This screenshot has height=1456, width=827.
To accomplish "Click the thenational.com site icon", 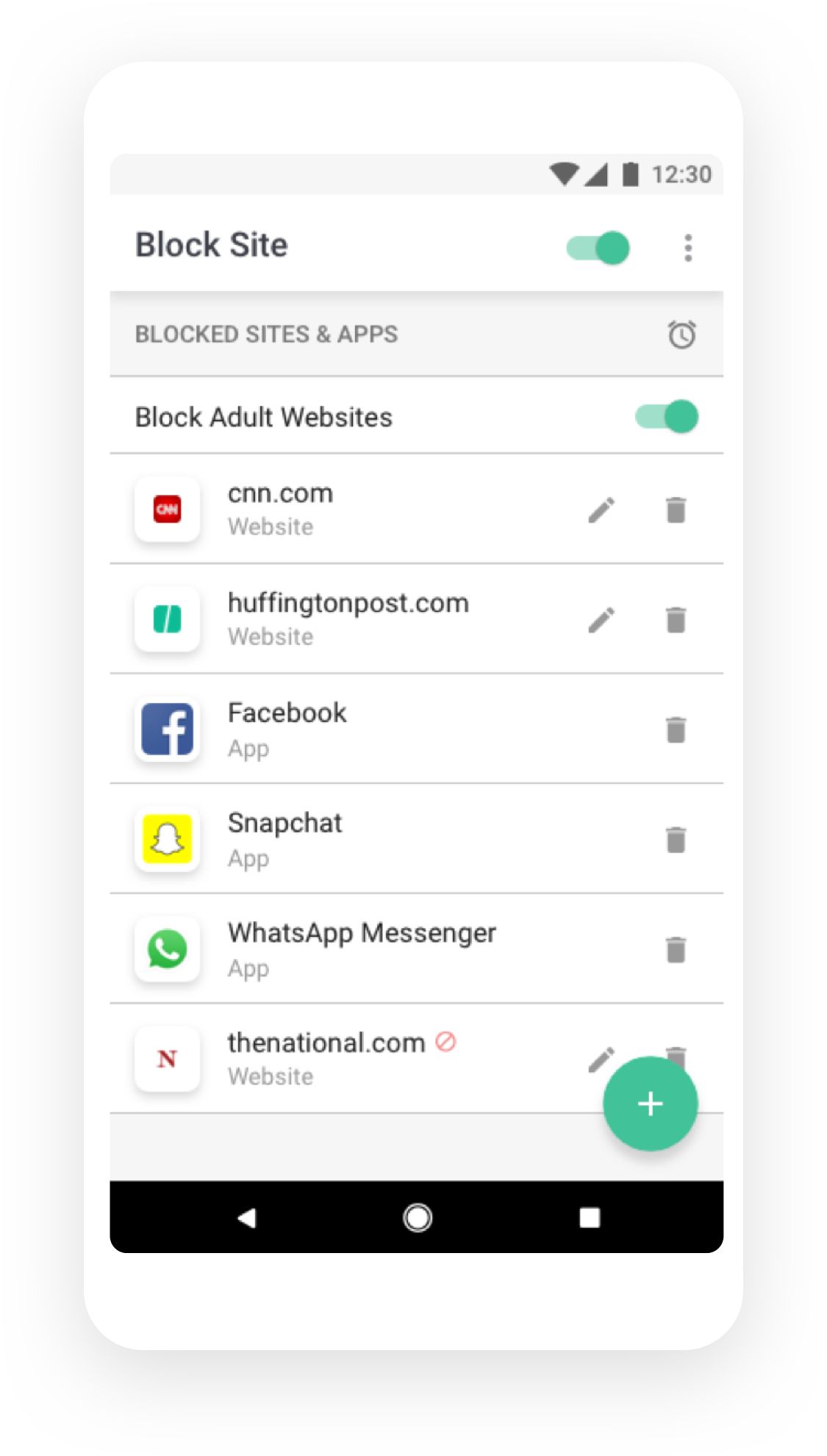I will [x=167, y=1059].
